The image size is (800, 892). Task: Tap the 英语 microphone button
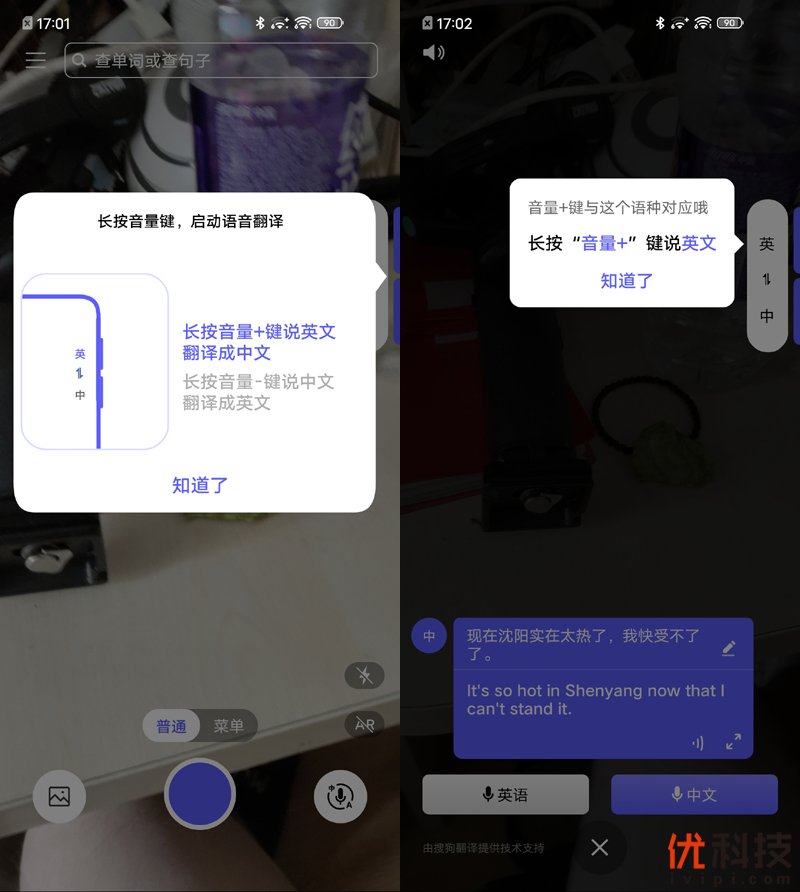tap(505, 795)
